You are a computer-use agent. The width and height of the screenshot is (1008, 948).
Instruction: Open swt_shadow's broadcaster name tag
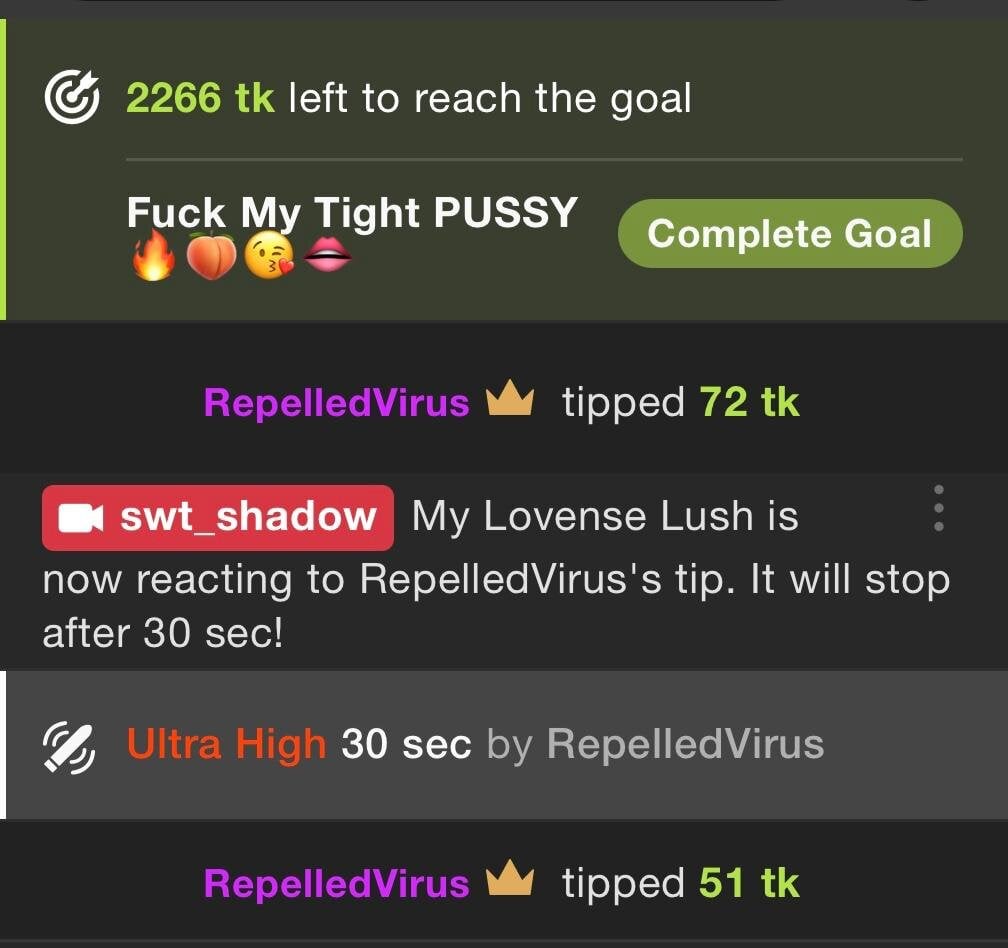[218, 517]
